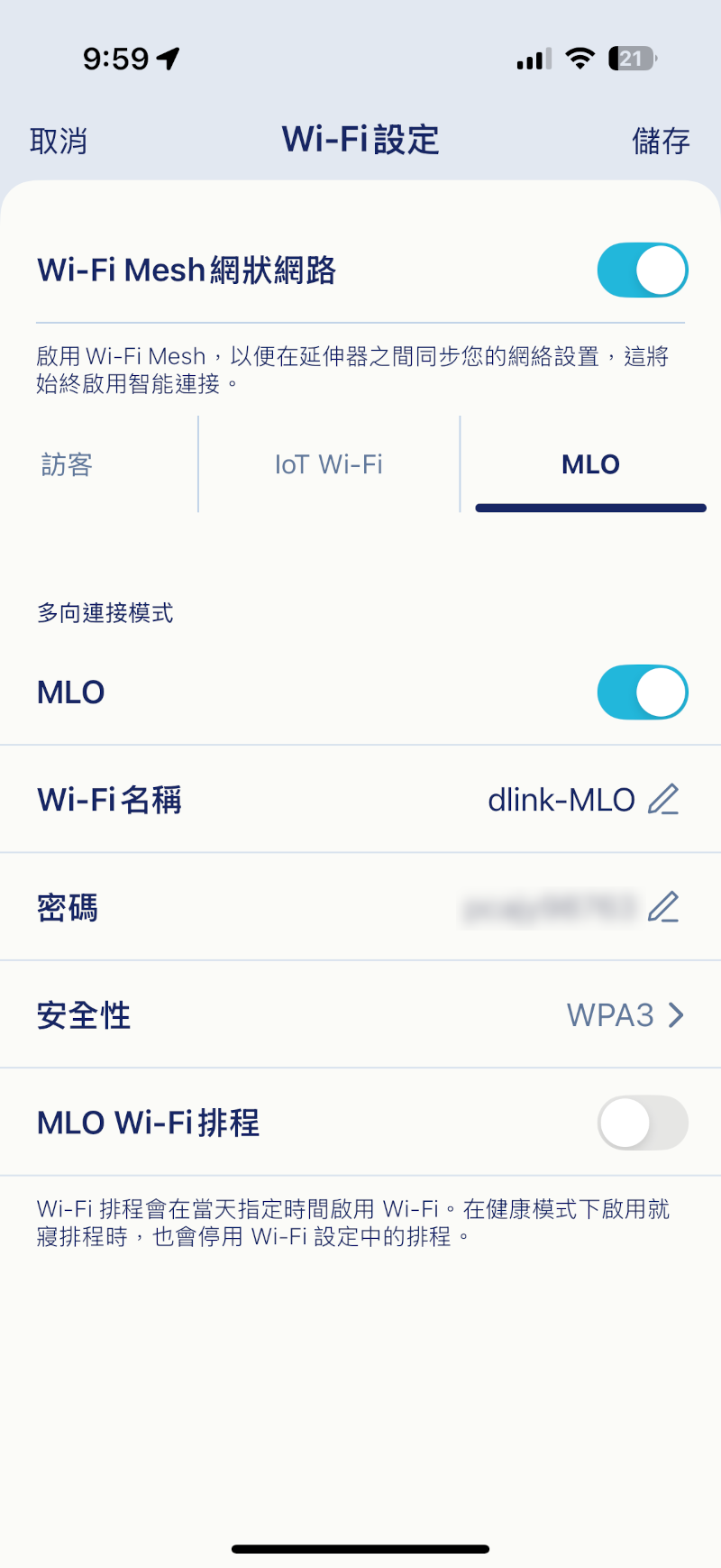
Task: Click the location arrow in the status bar
Action: 165,56
